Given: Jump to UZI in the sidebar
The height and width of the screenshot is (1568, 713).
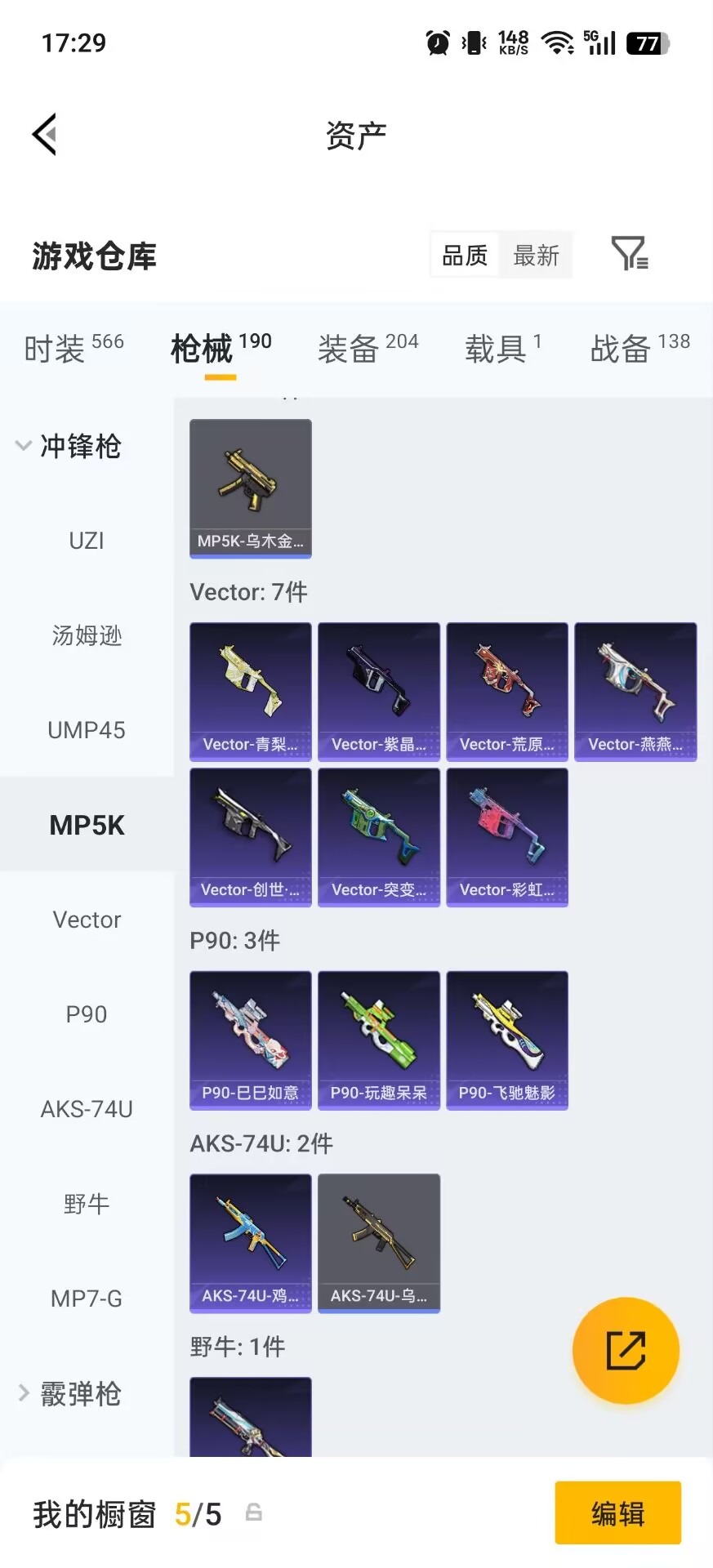Looking at the screenshot, I should pos(87,541).
